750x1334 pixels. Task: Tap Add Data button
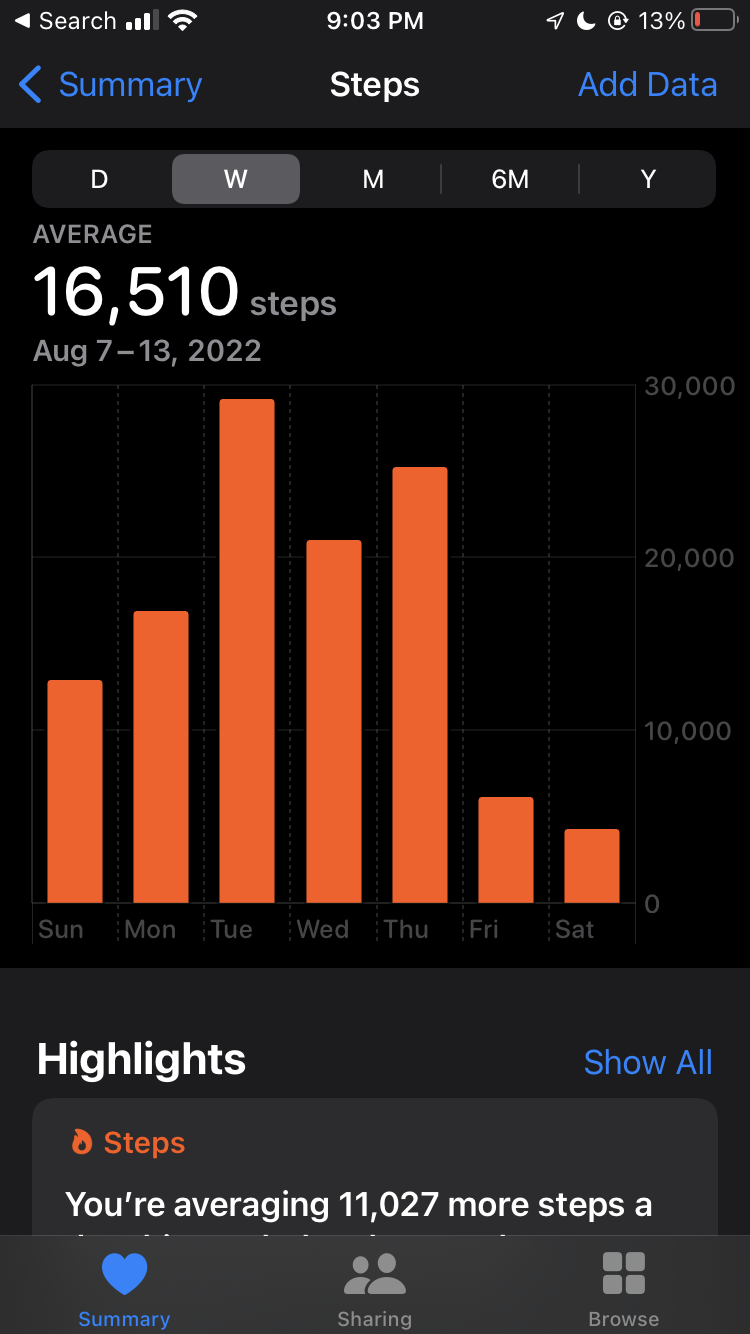pos(647,85)
